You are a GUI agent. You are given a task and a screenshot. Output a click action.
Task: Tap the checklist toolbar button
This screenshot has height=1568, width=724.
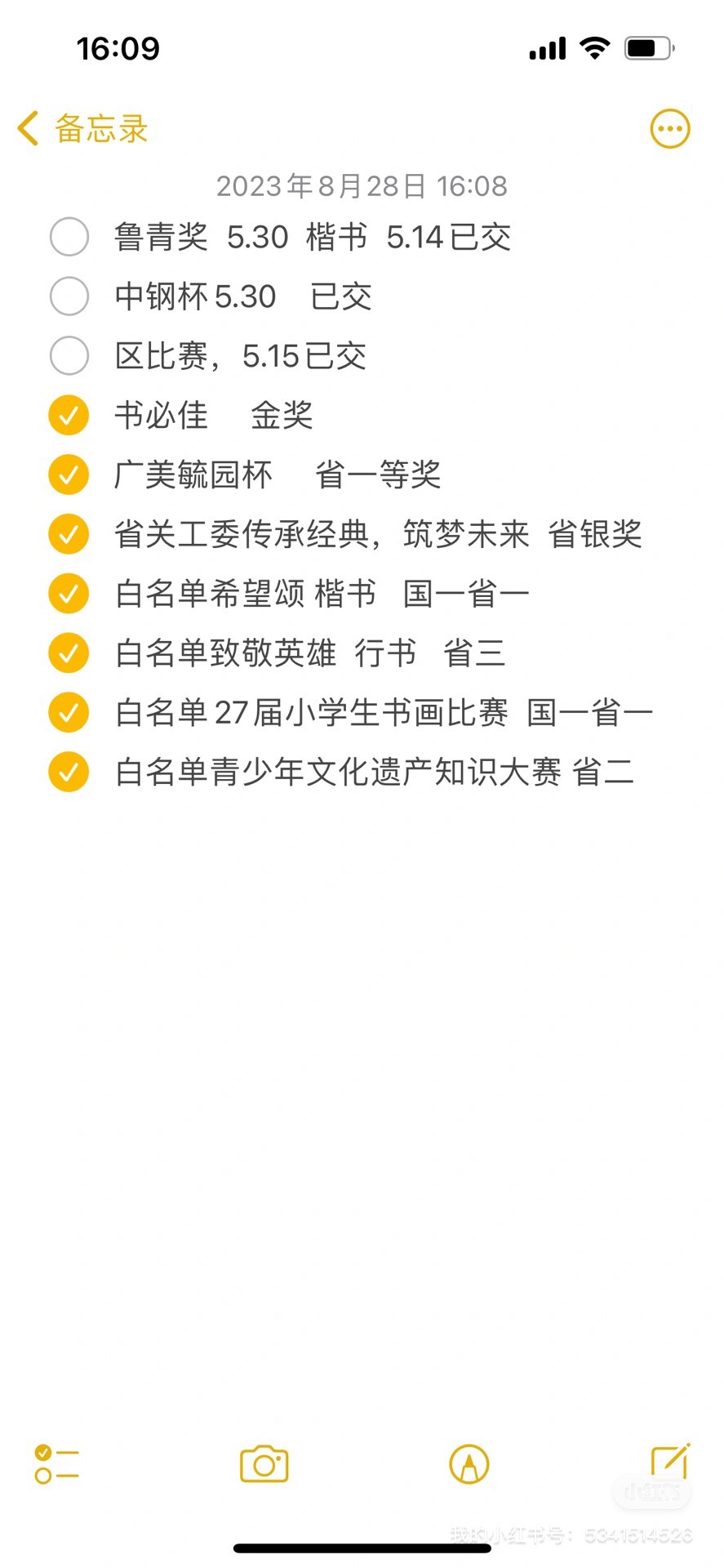[56, 1464]
